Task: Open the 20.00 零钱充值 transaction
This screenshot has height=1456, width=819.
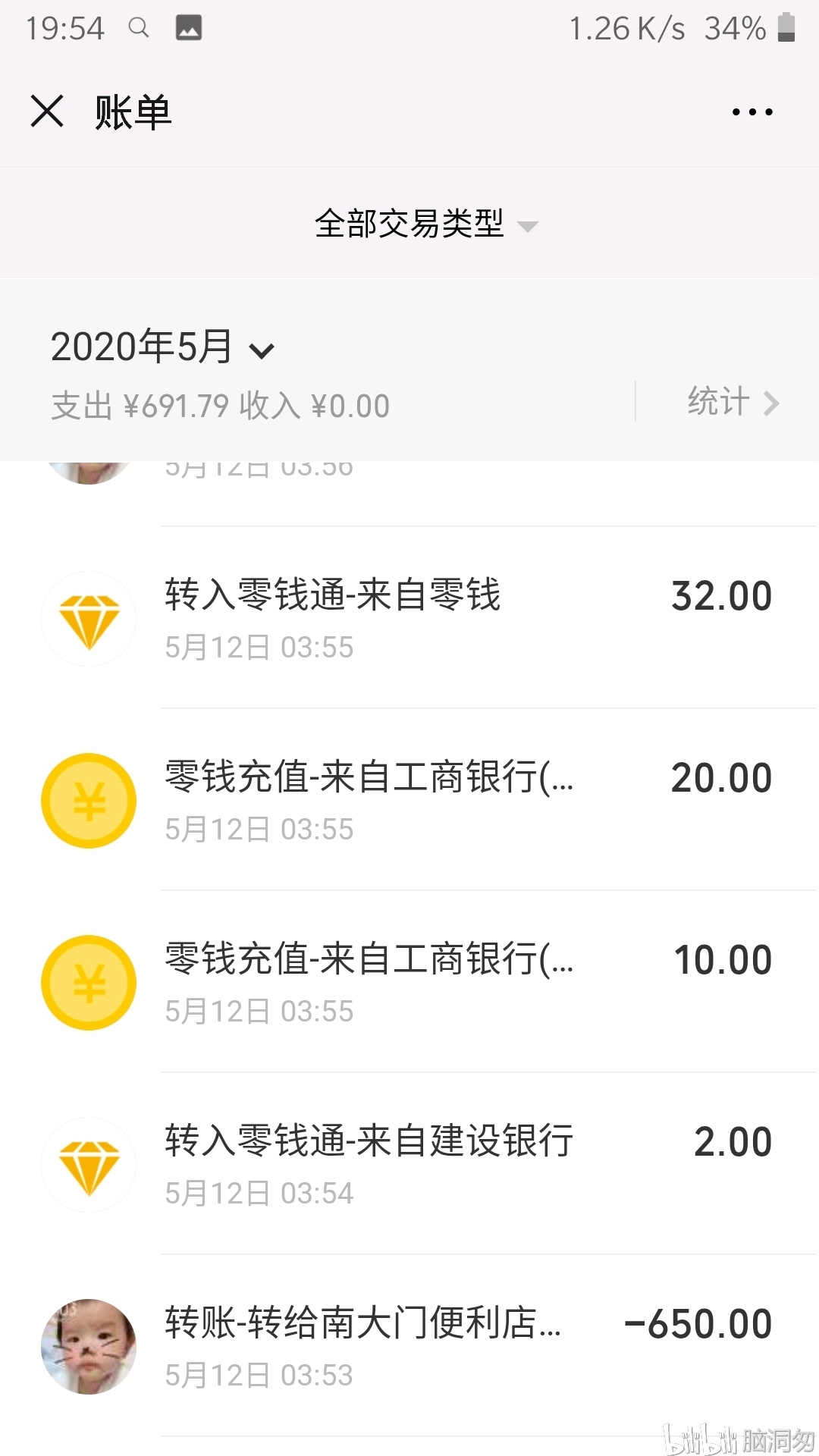Action: (x=409, y=800)
